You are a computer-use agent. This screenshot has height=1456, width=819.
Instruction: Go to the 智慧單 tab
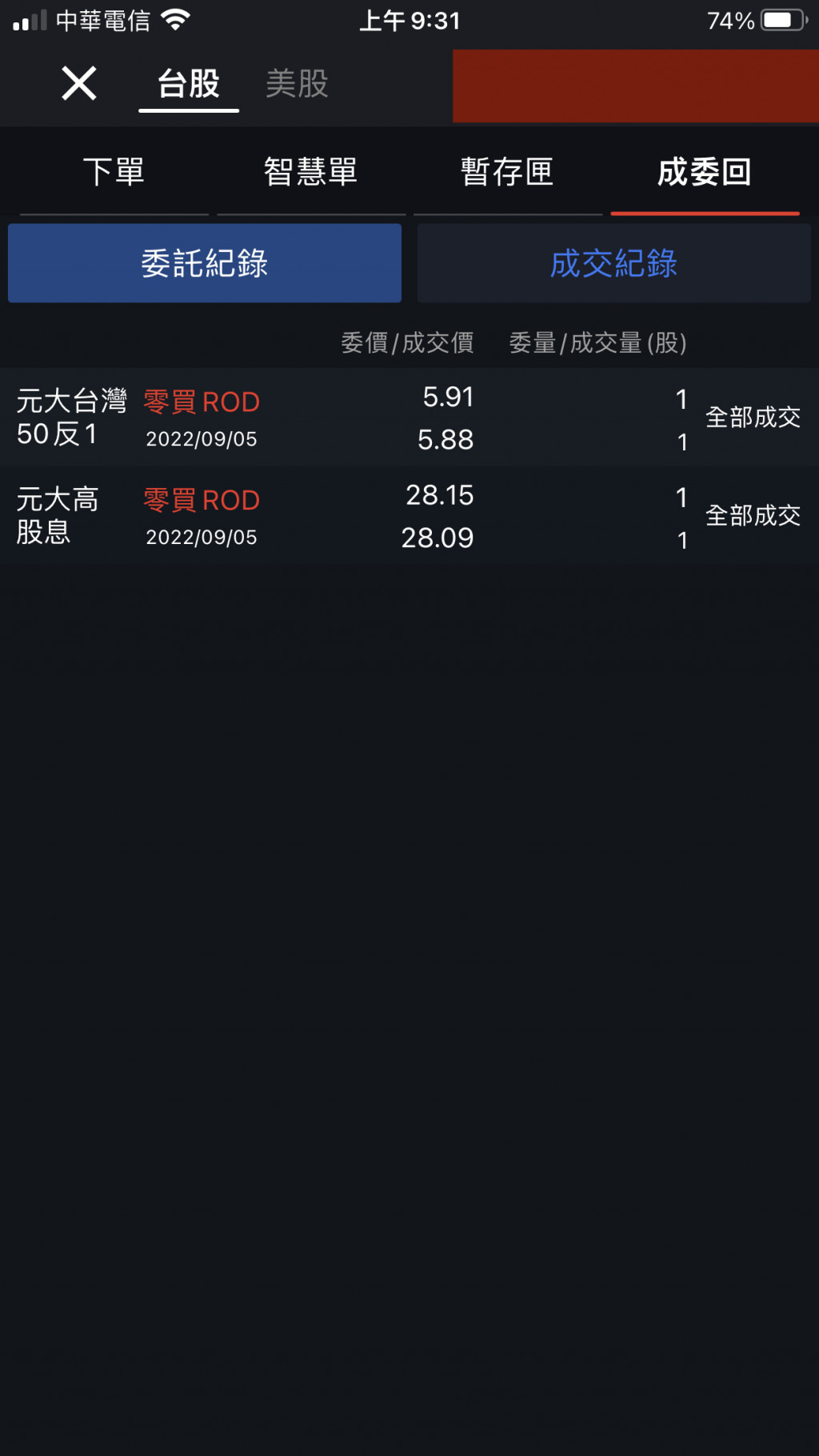point(311,172)
